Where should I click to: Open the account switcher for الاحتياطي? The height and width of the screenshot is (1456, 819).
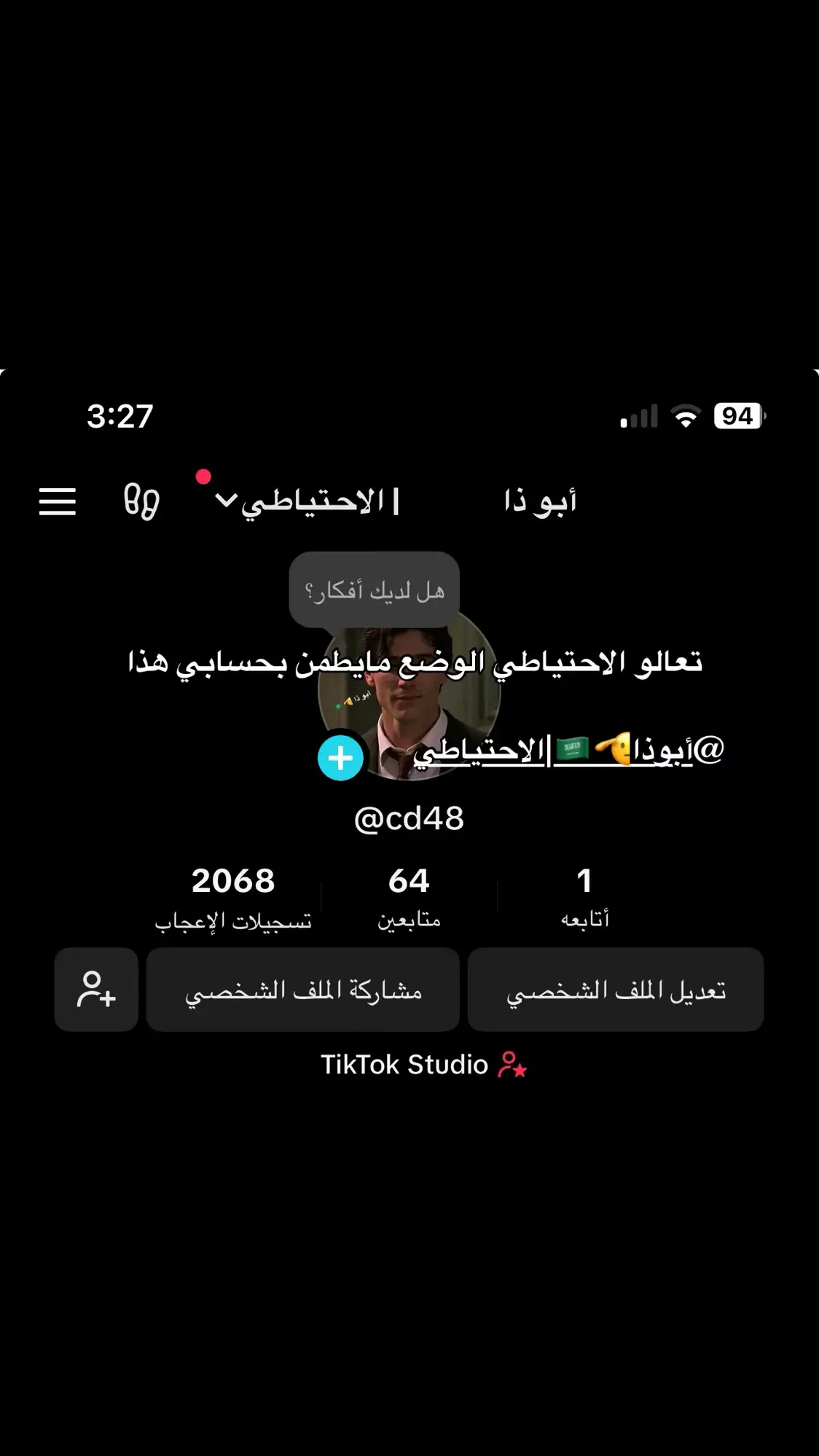(313, 500)
